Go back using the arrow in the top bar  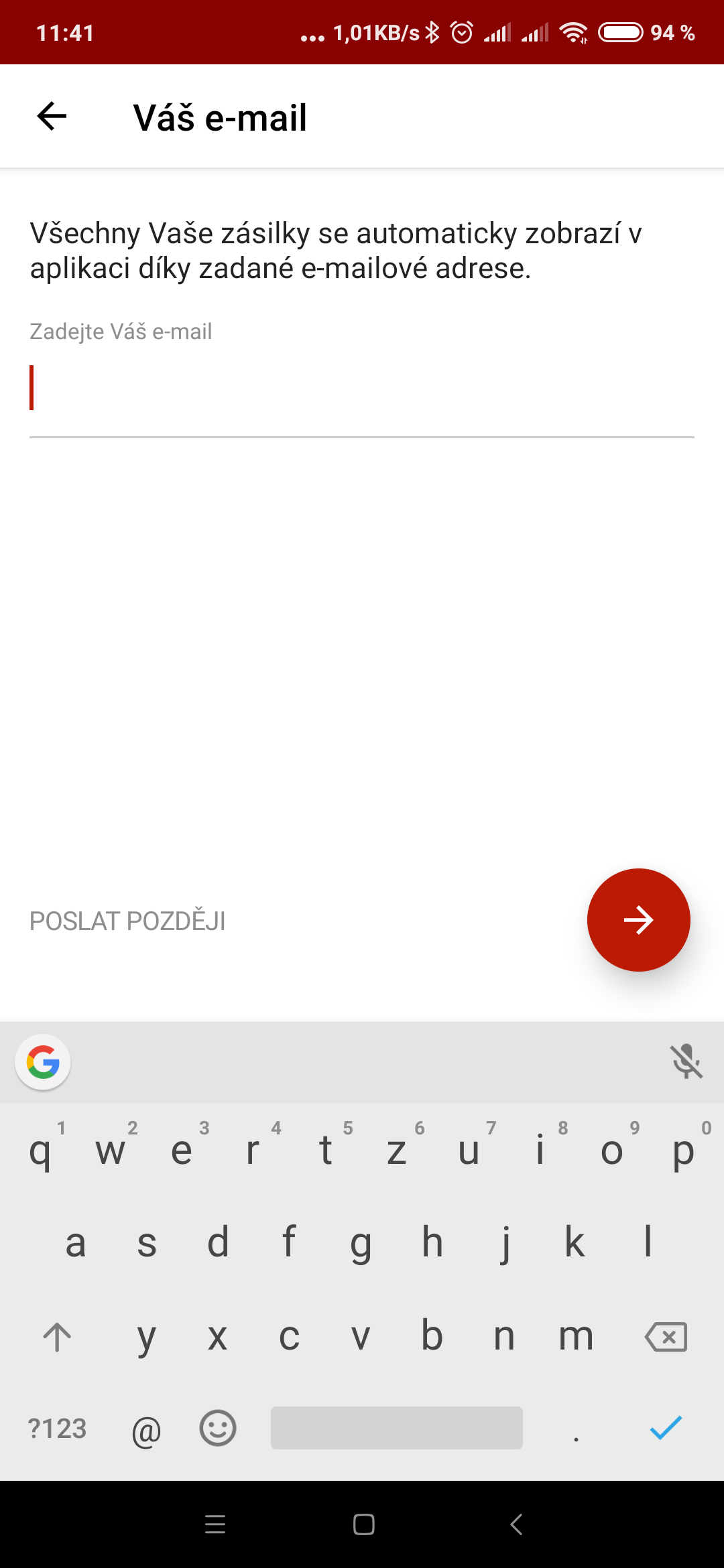pos(52,117)
